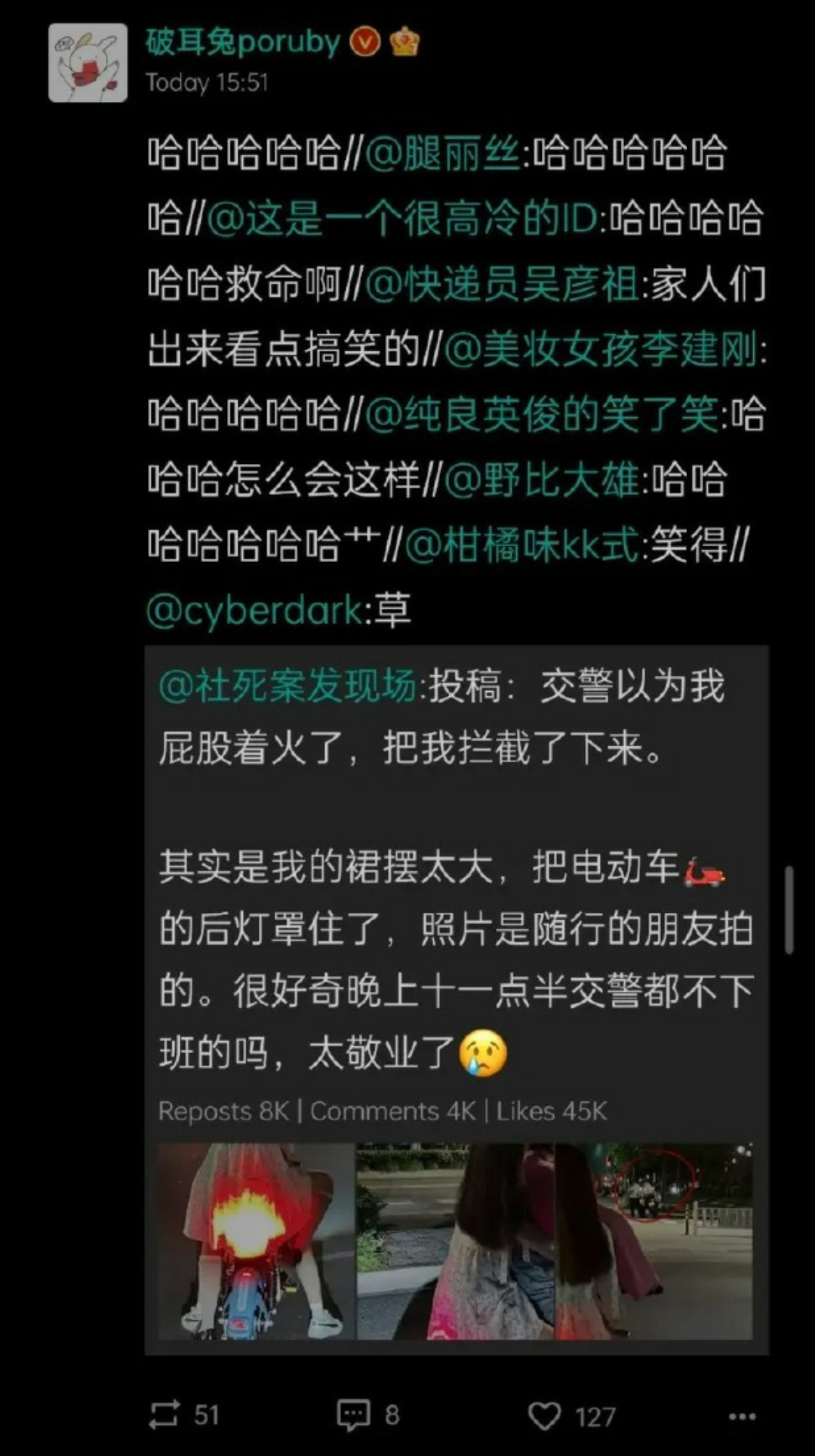Image resolution: width=815 pixels, height=1456 pixels.
Task: Open 破耳兔poruby's profile avatar
Action: [88, 63]
